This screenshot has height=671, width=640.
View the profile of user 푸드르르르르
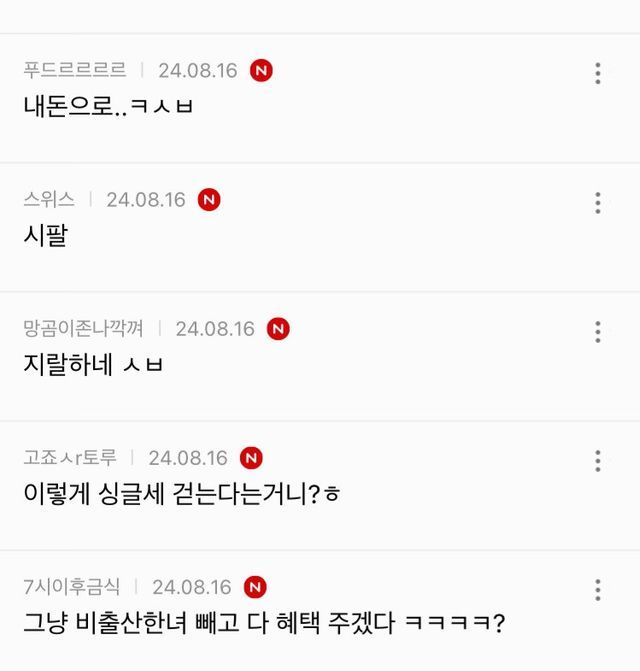75,71
